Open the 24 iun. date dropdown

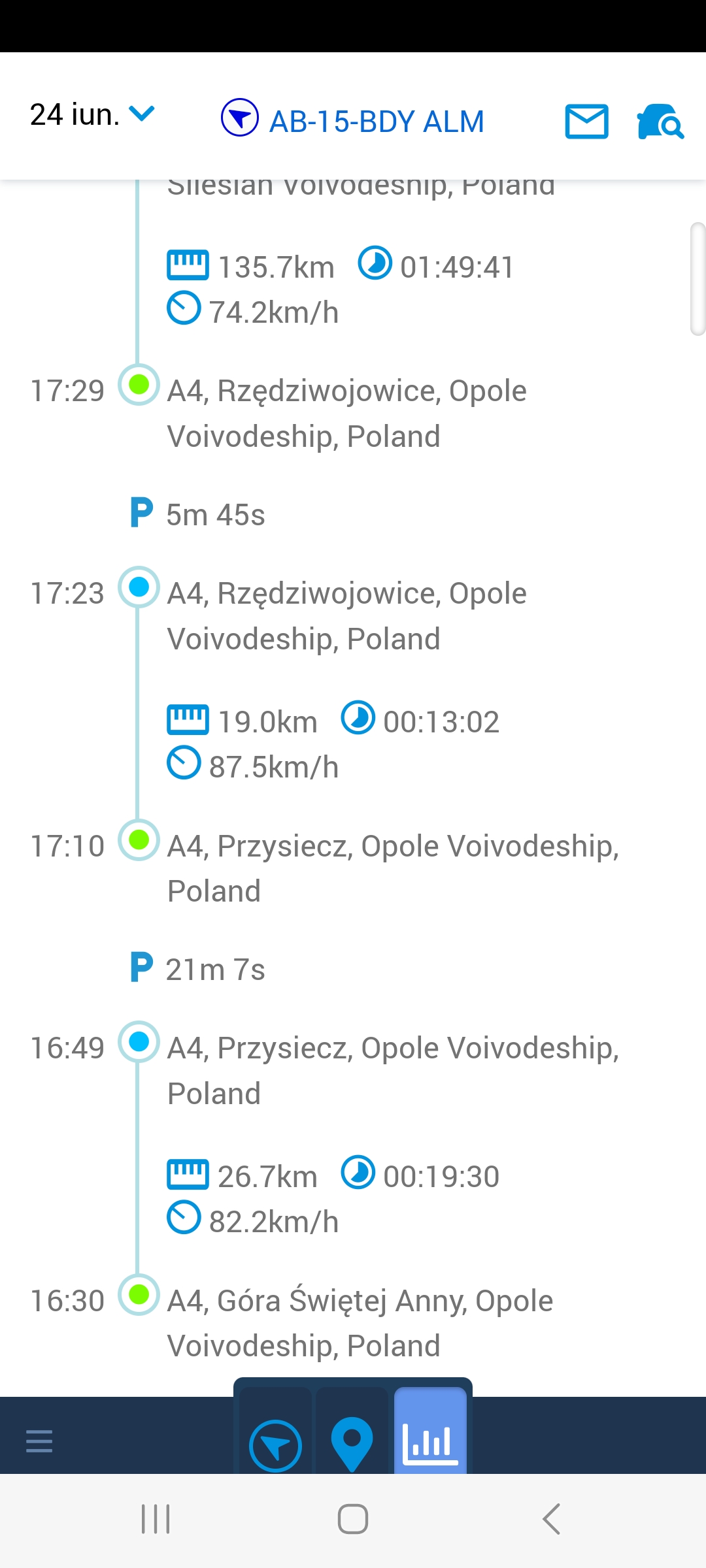click(x=92, y=115)
